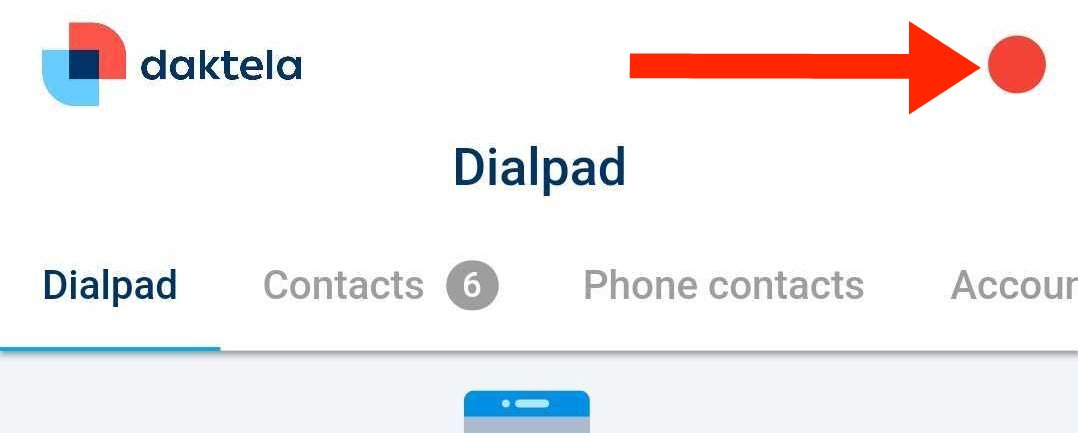Open the Phone contacts tab
This screenshot has height=433, width=1078.
tap(723, 286)
